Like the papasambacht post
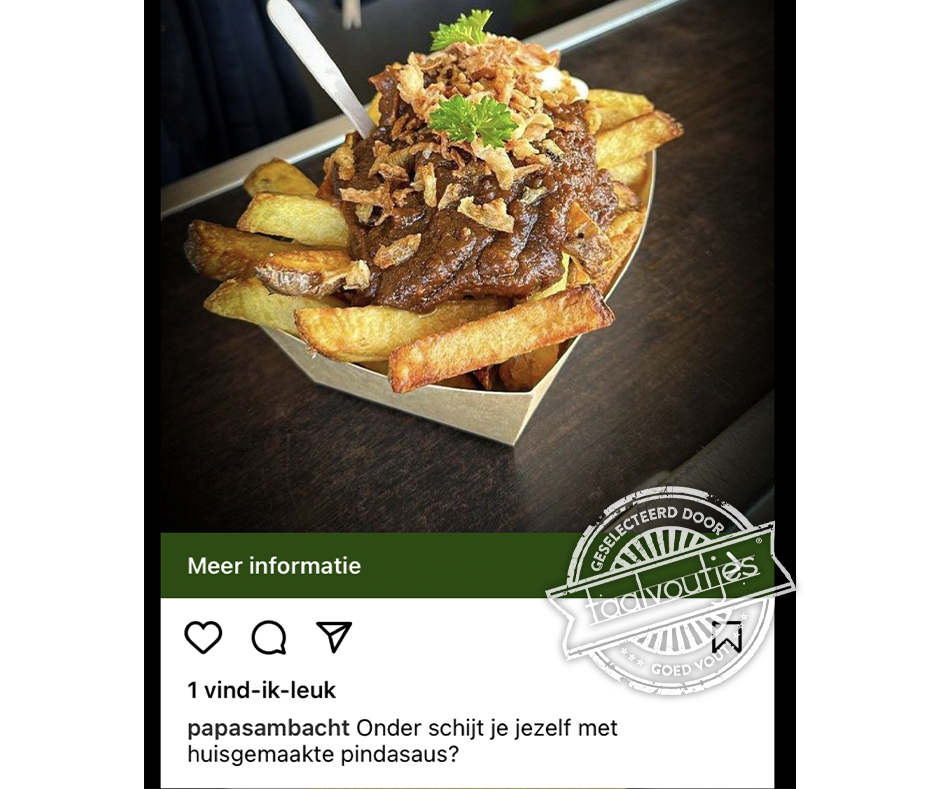This screenshot has height=789, width=940. (203, 637)
